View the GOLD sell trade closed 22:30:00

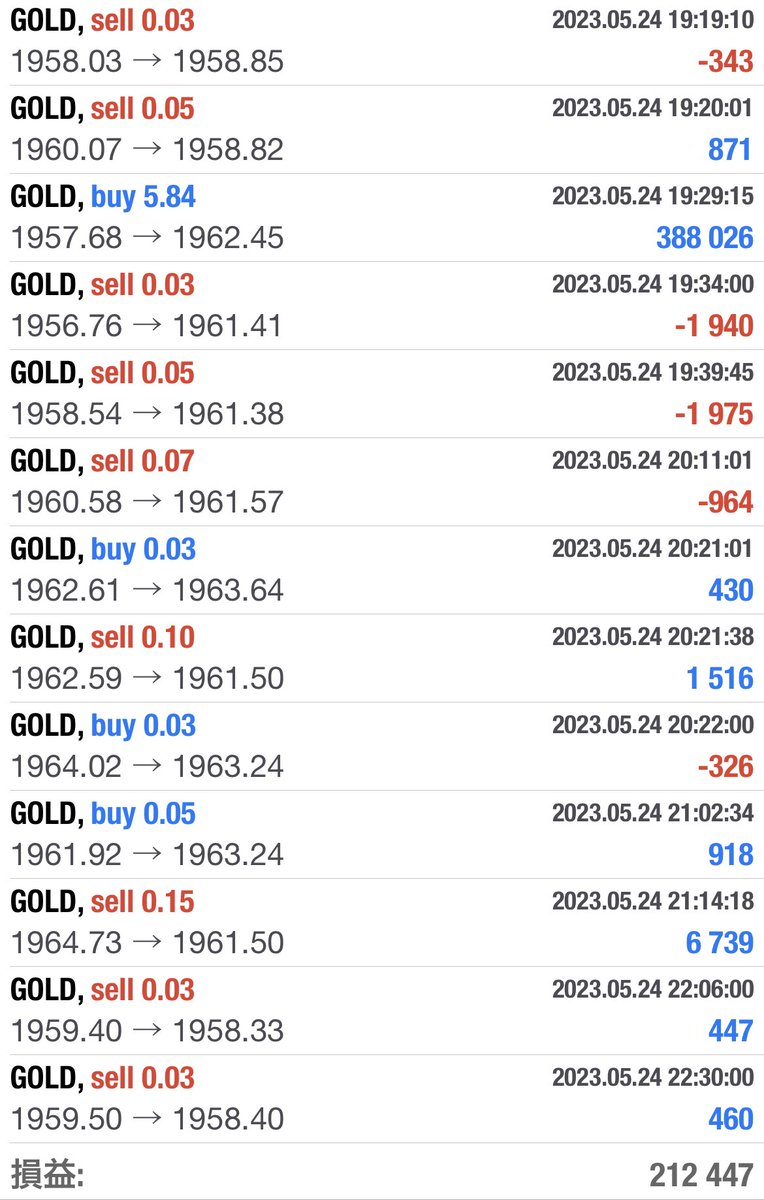382,1097
